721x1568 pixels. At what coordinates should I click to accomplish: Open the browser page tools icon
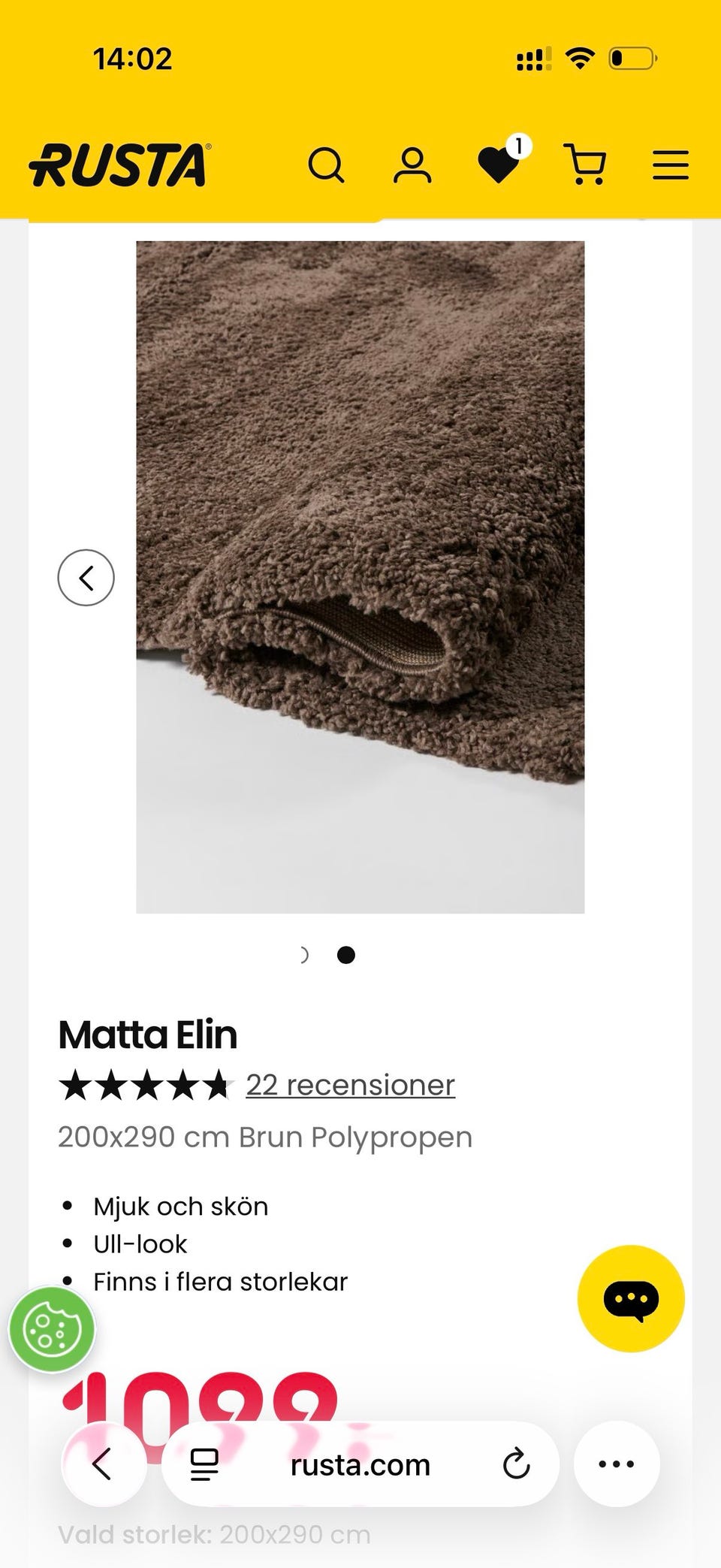tap(204, 1464)
